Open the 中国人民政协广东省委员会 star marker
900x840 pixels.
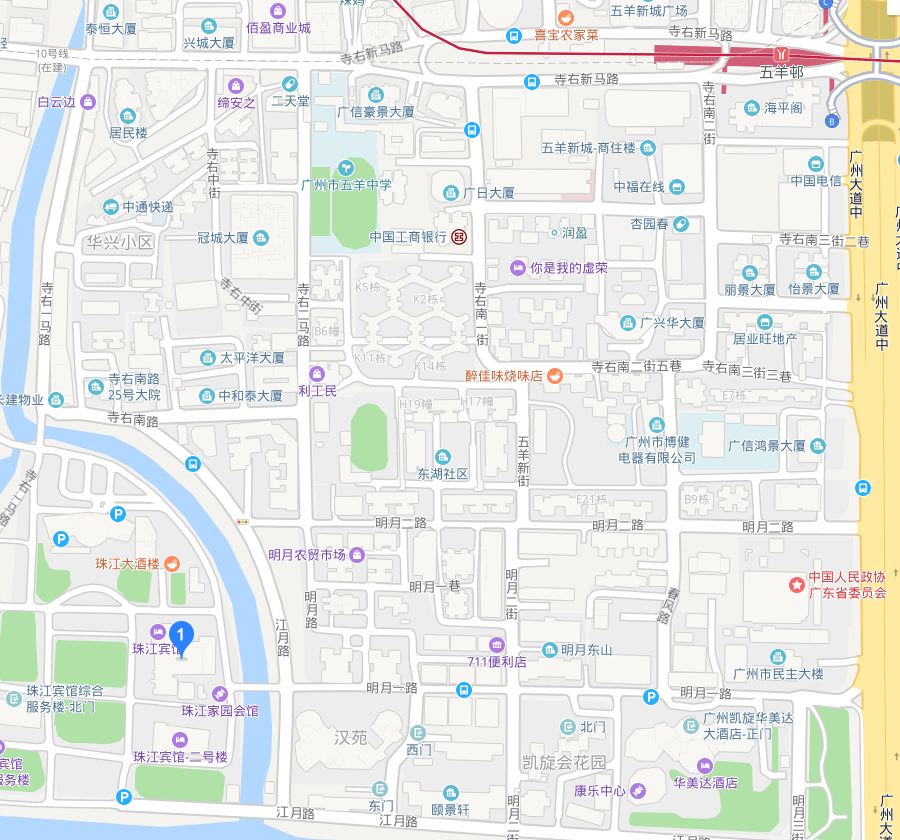click(796, 584)
